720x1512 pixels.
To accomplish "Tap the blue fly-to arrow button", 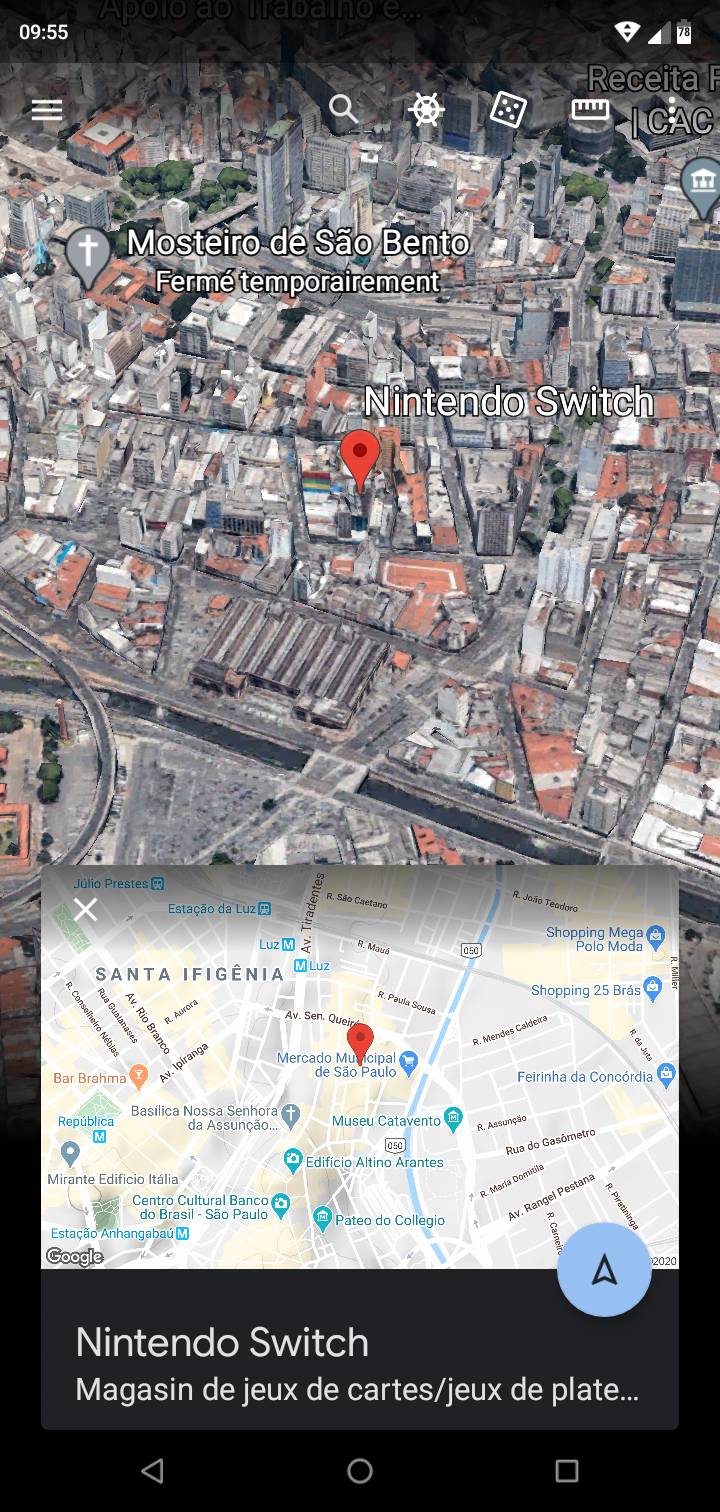I will (x=604, y=1269).
